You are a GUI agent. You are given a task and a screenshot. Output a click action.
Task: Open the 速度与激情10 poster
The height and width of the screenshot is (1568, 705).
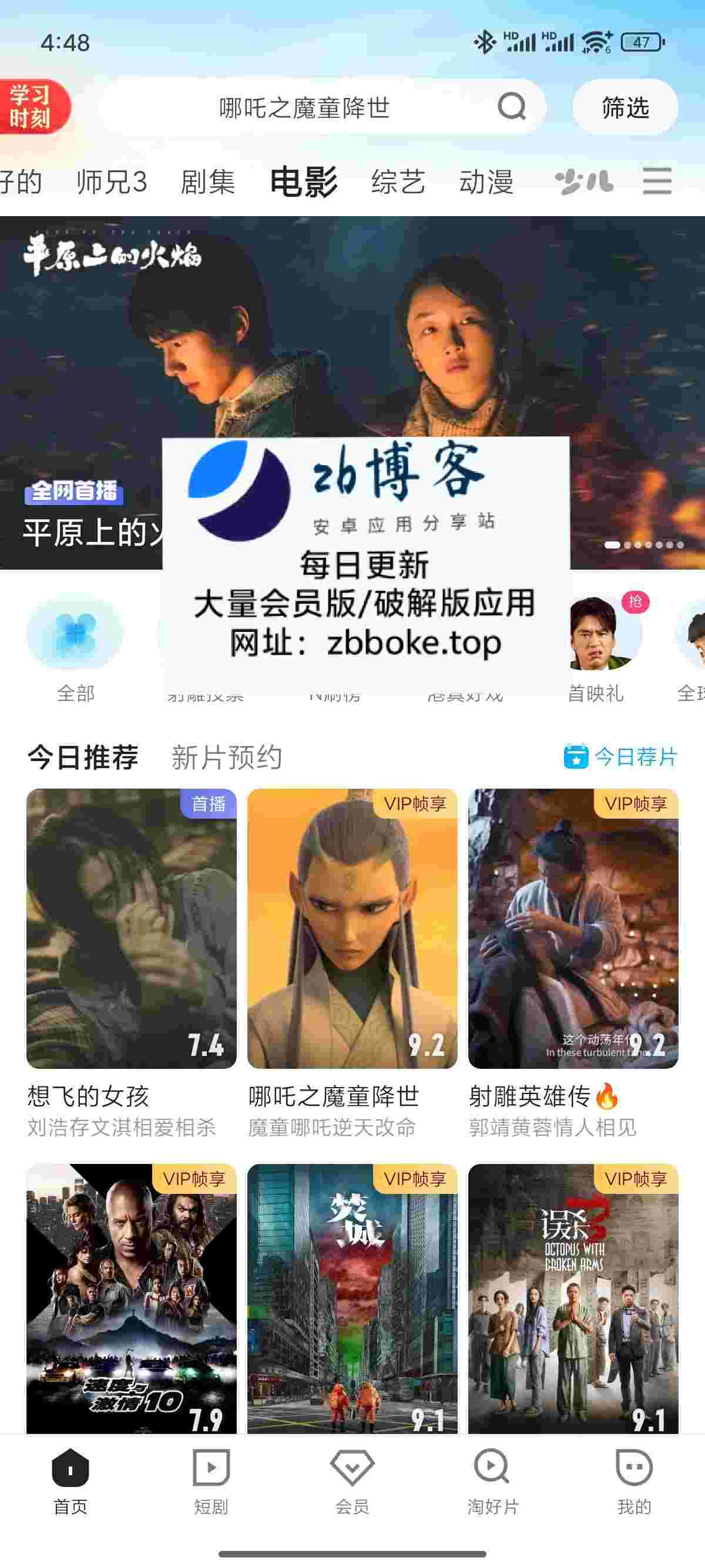(x=131, y=1298)
